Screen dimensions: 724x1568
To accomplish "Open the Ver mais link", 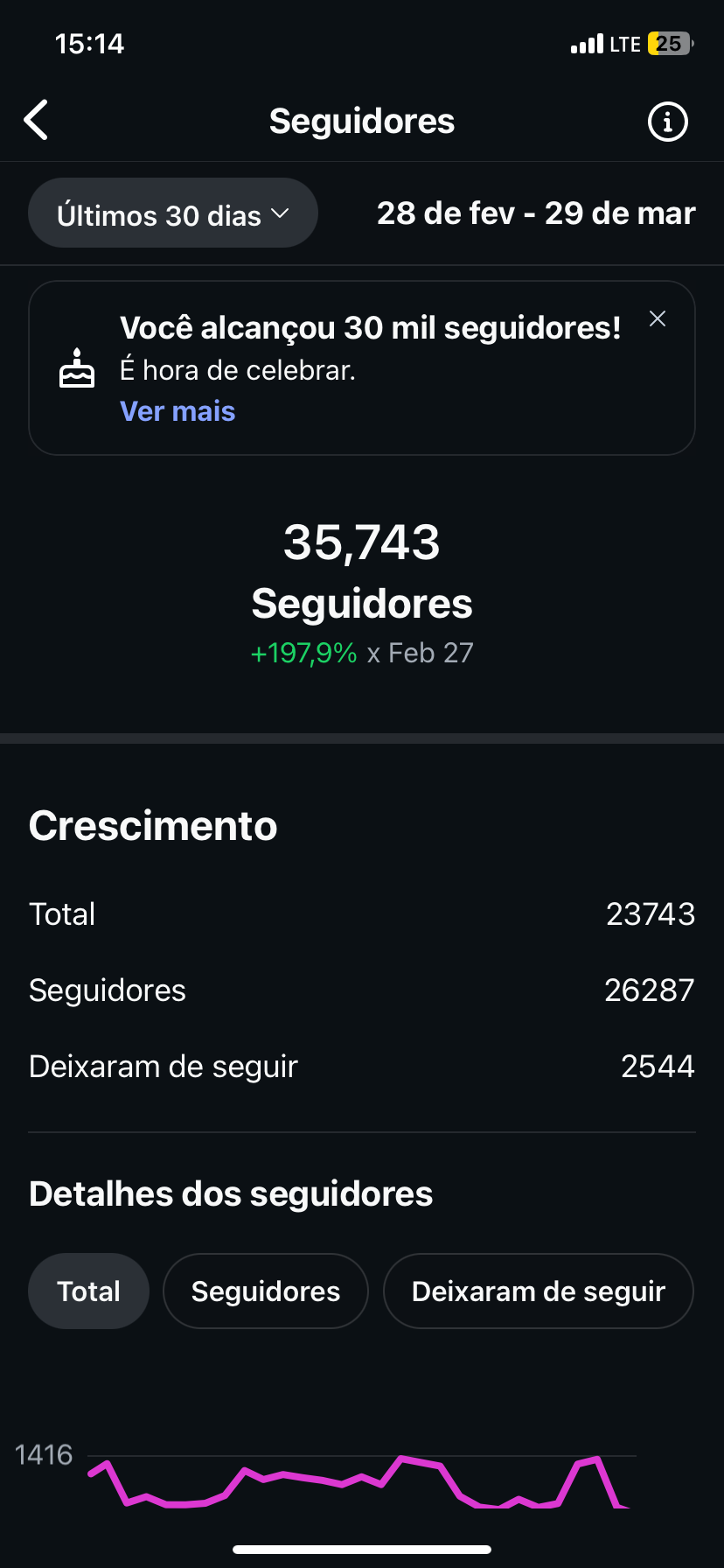I will (178, 411).
